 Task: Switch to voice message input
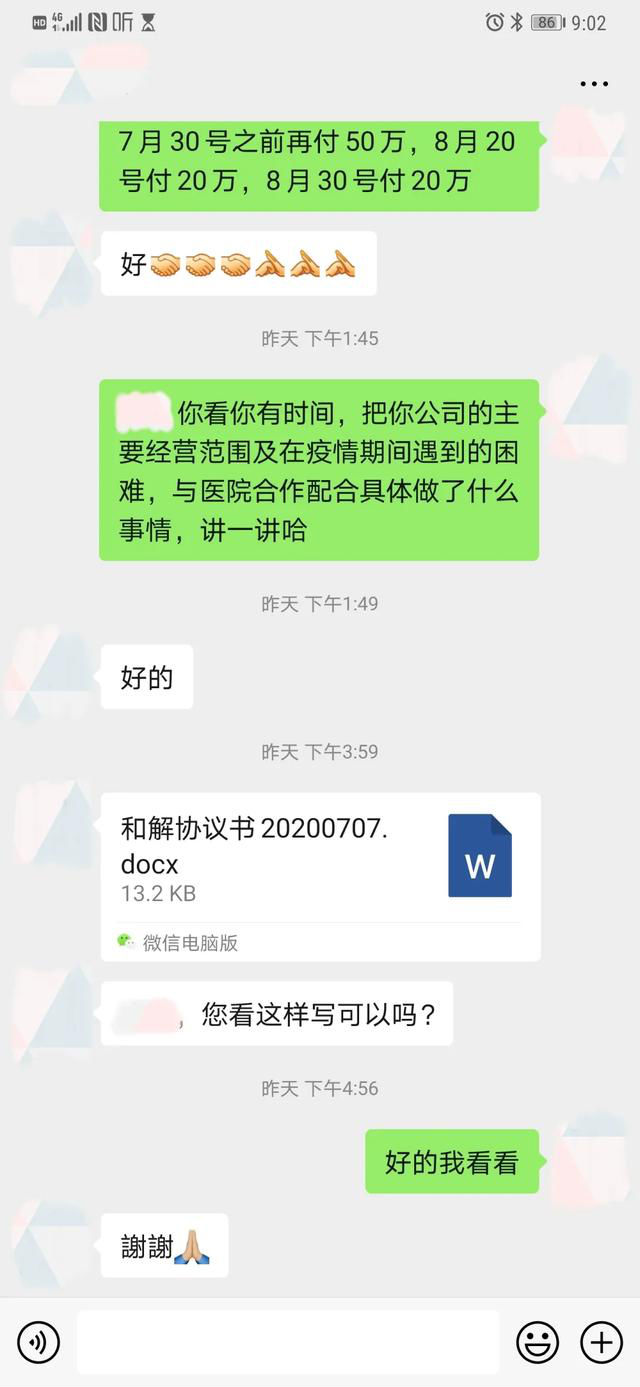(x=39, y=1342)
